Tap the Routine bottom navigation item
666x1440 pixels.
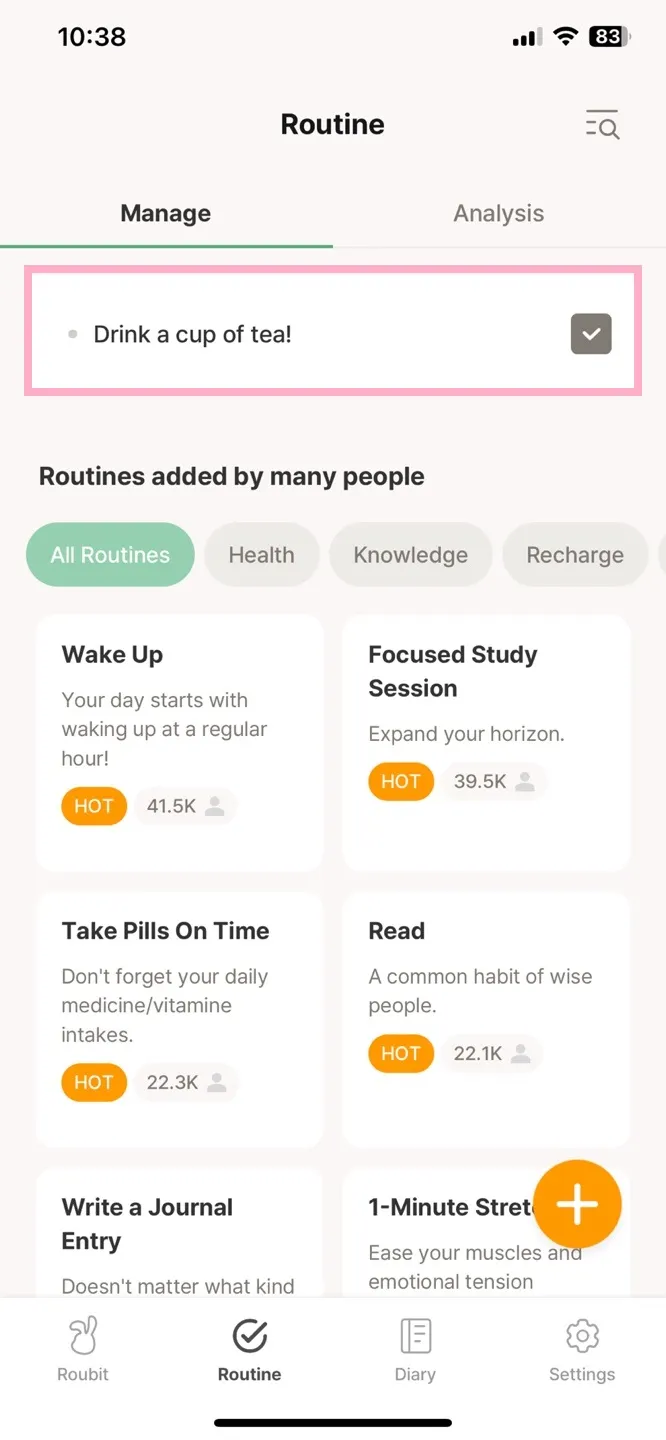pos(249,1350)
